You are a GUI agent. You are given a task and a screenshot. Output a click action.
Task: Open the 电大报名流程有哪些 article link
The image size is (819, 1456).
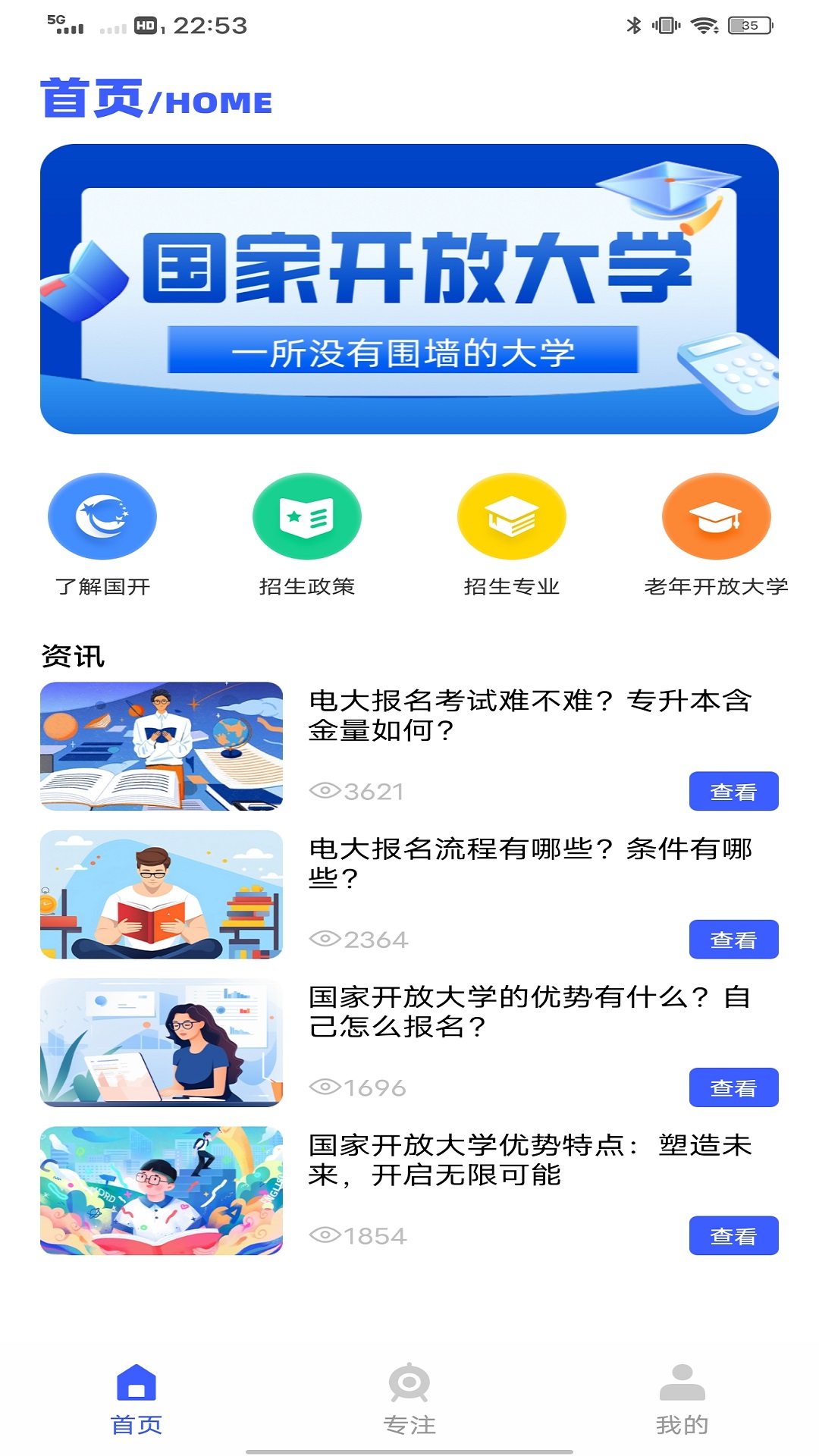click(x=531, y=857)
